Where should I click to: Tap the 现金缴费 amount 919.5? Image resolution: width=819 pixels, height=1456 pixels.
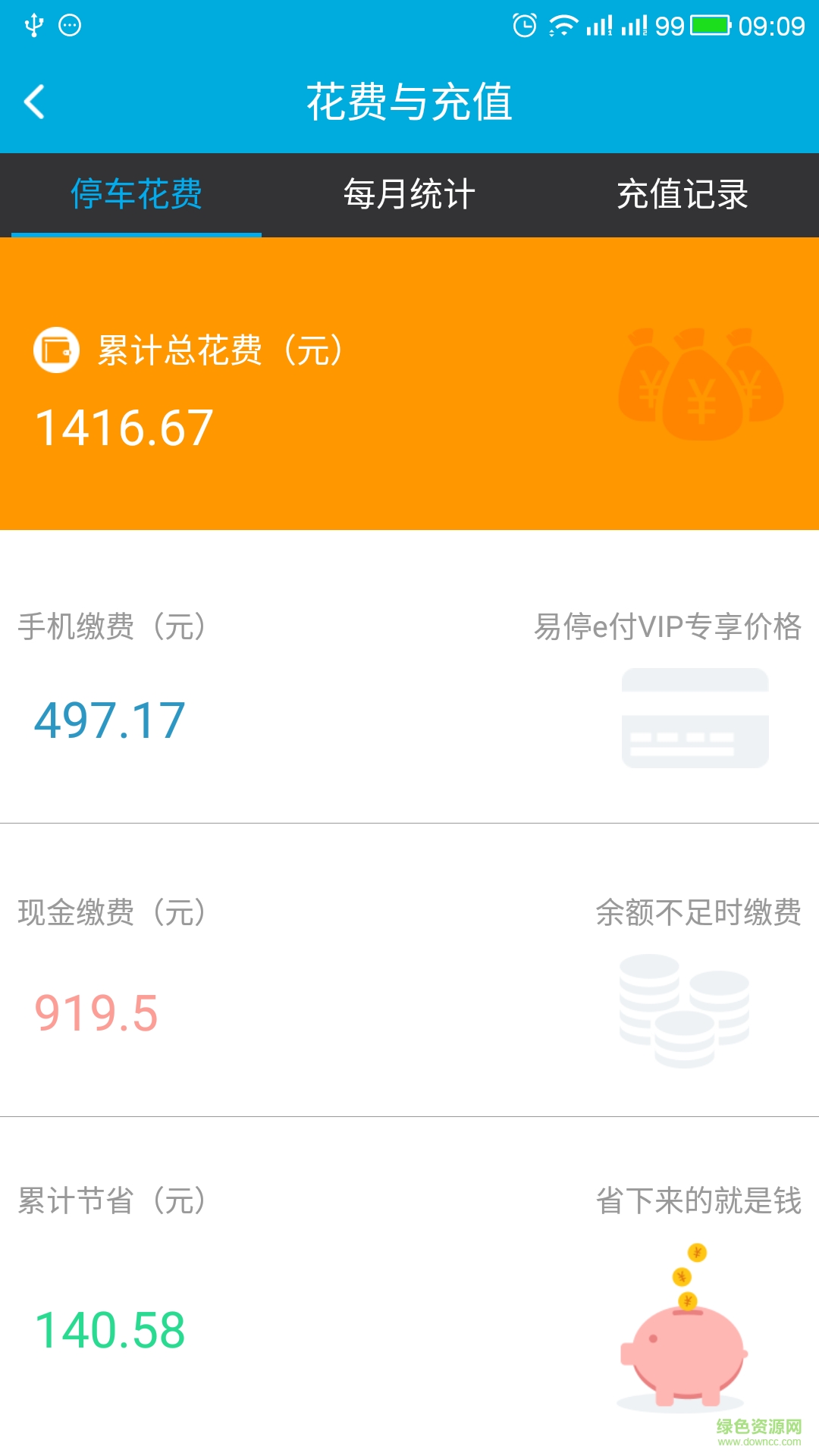click(x=97, y=1011)
